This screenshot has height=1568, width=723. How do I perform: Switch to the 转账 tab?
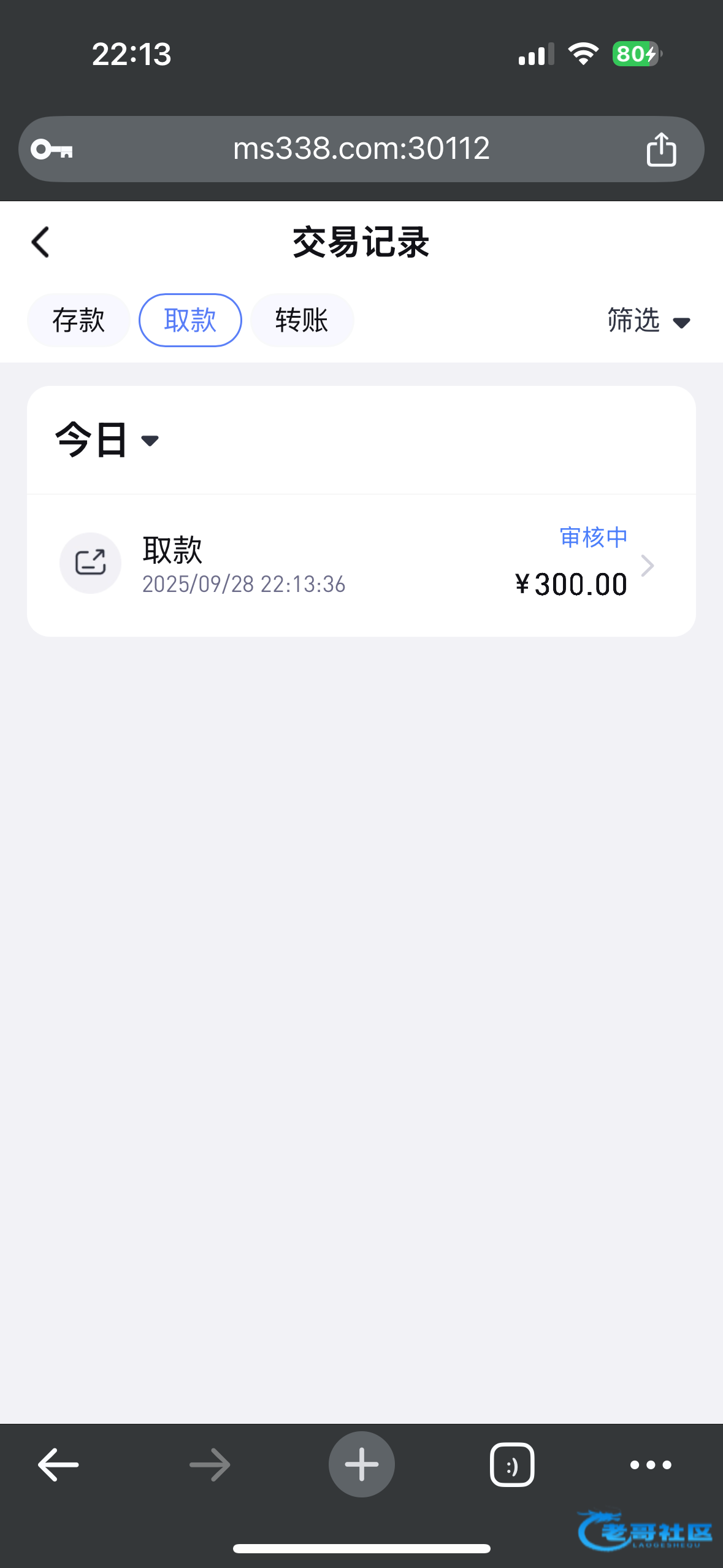point(302,320)
